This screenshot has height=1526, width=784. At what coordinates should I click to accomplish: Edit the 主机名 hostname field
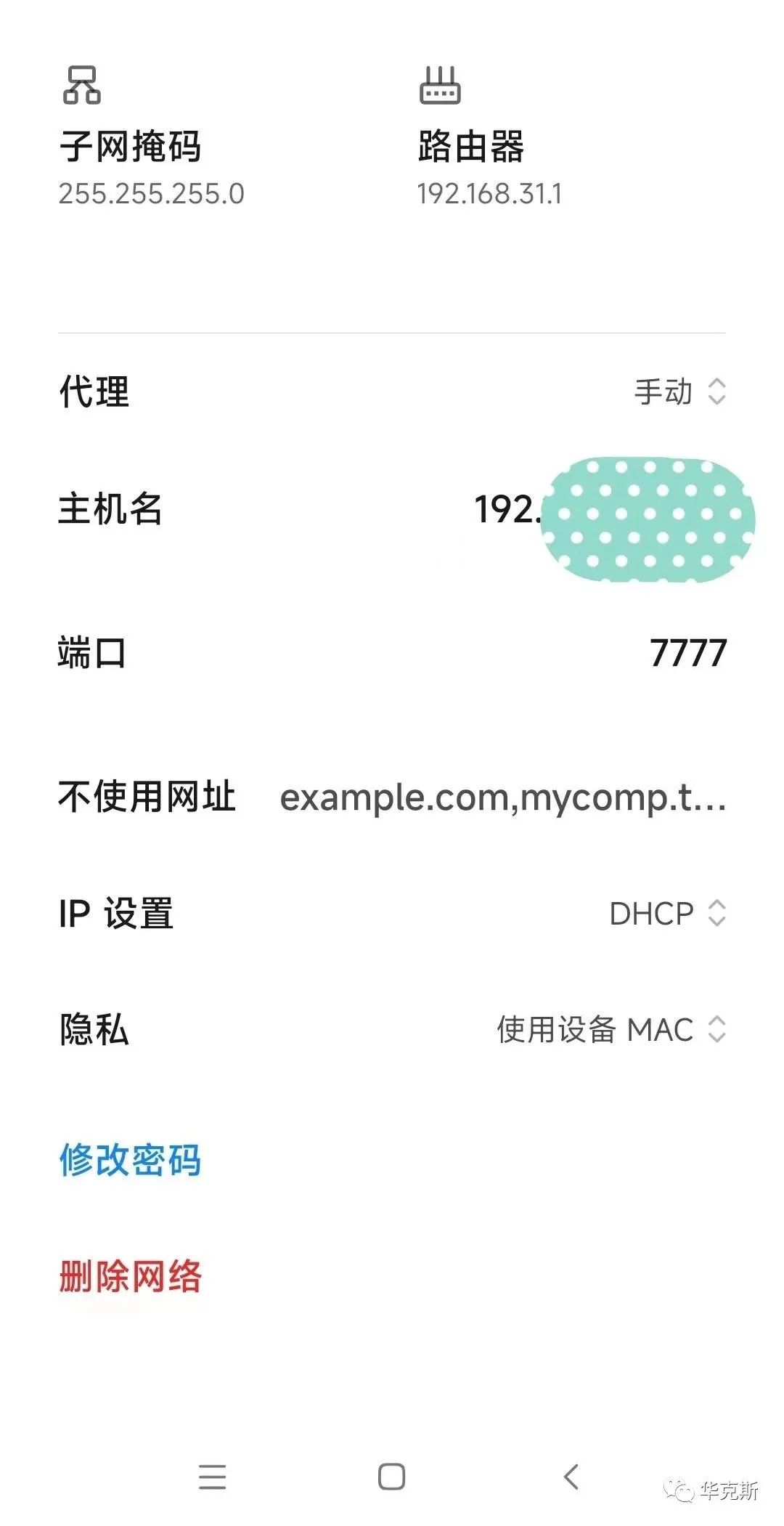[508, 509]
